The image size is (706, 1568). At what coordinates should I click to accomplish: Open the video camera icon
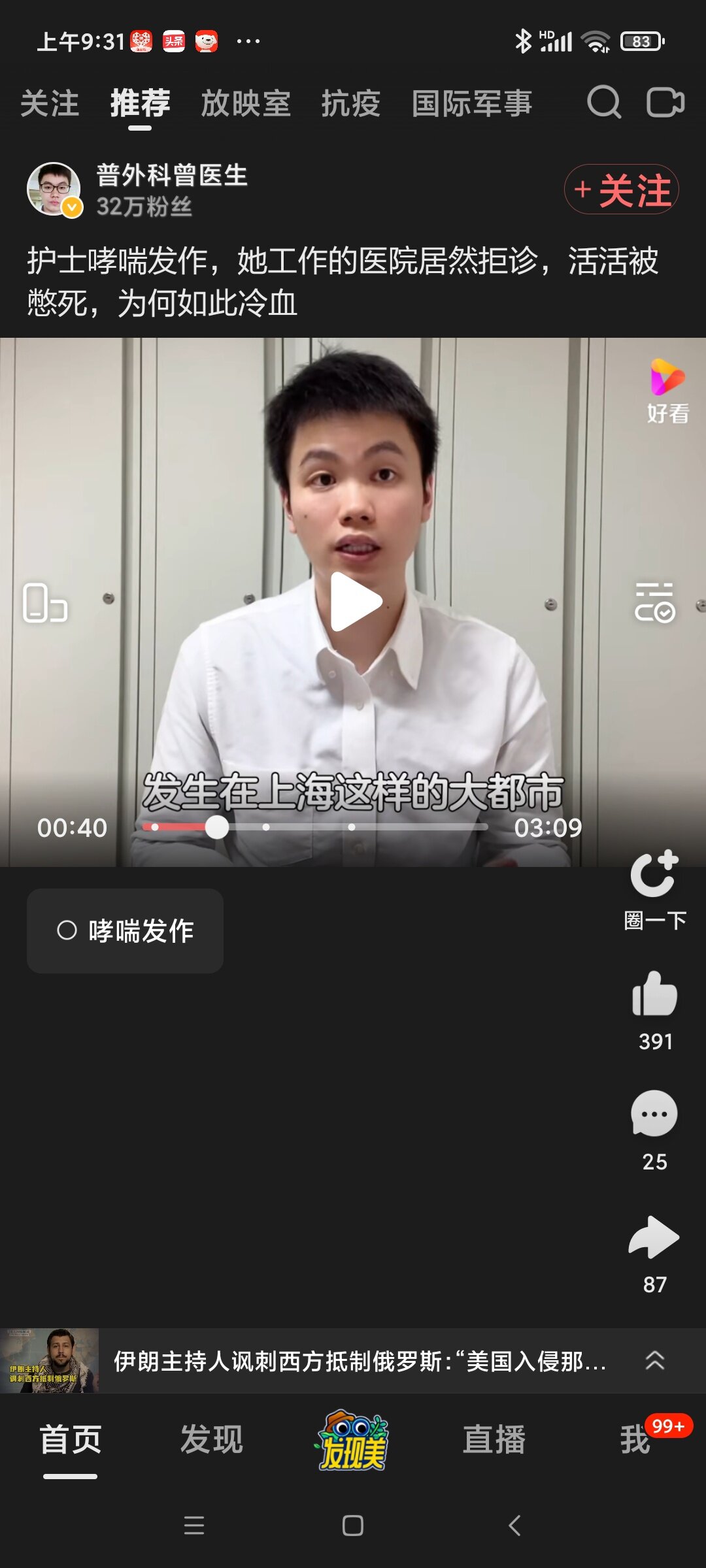[x=665, y=103]
